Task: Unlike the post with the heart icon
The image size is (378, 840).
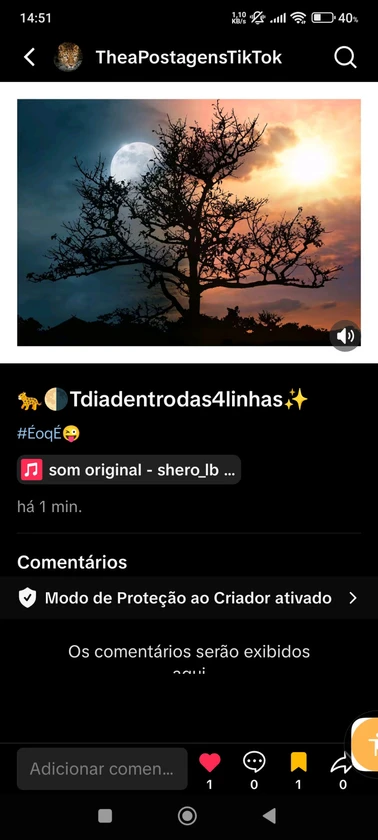Action: pos(209,762)
